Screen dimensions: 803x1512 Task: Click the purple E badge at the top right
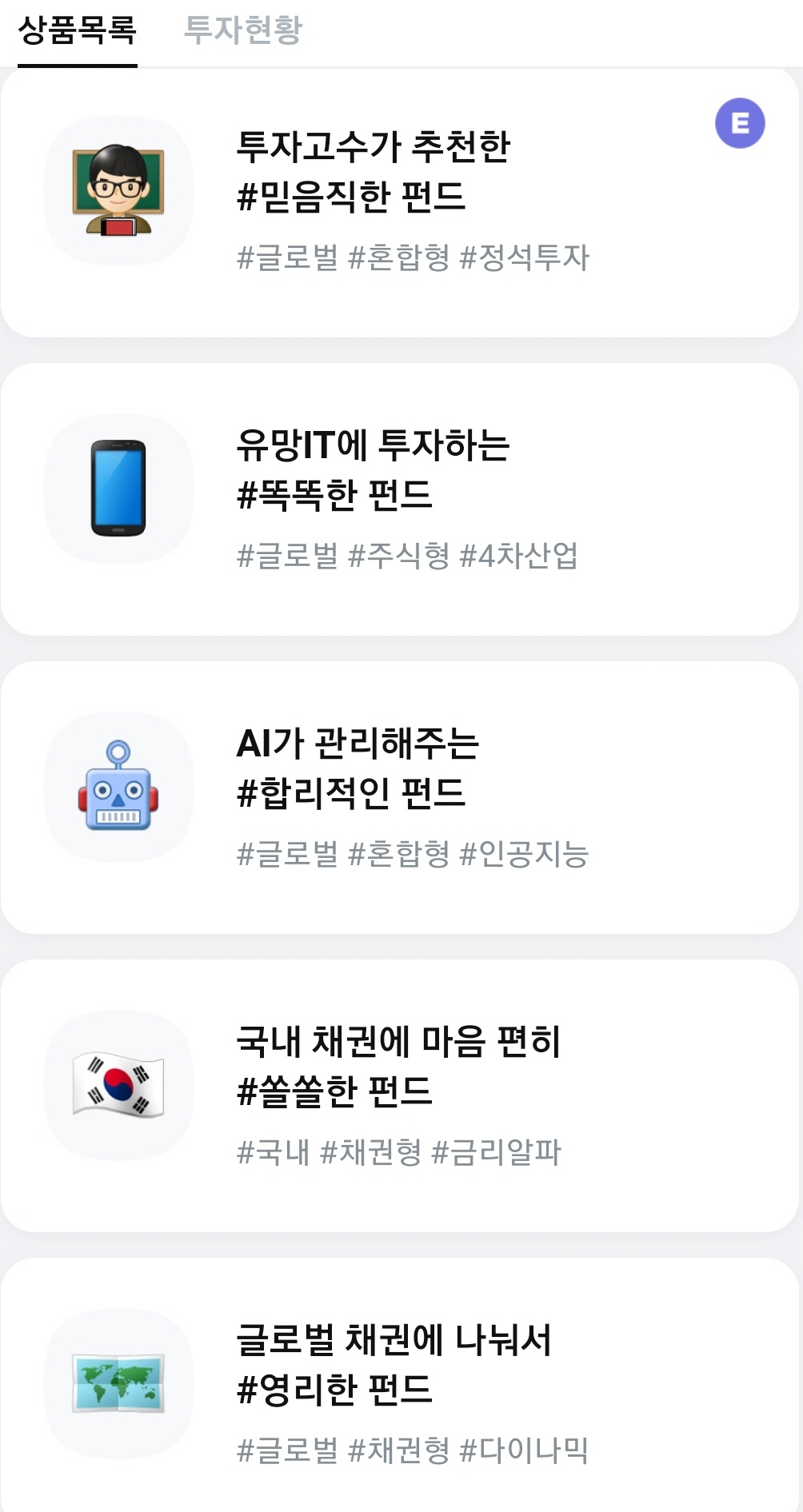(741, 122)
